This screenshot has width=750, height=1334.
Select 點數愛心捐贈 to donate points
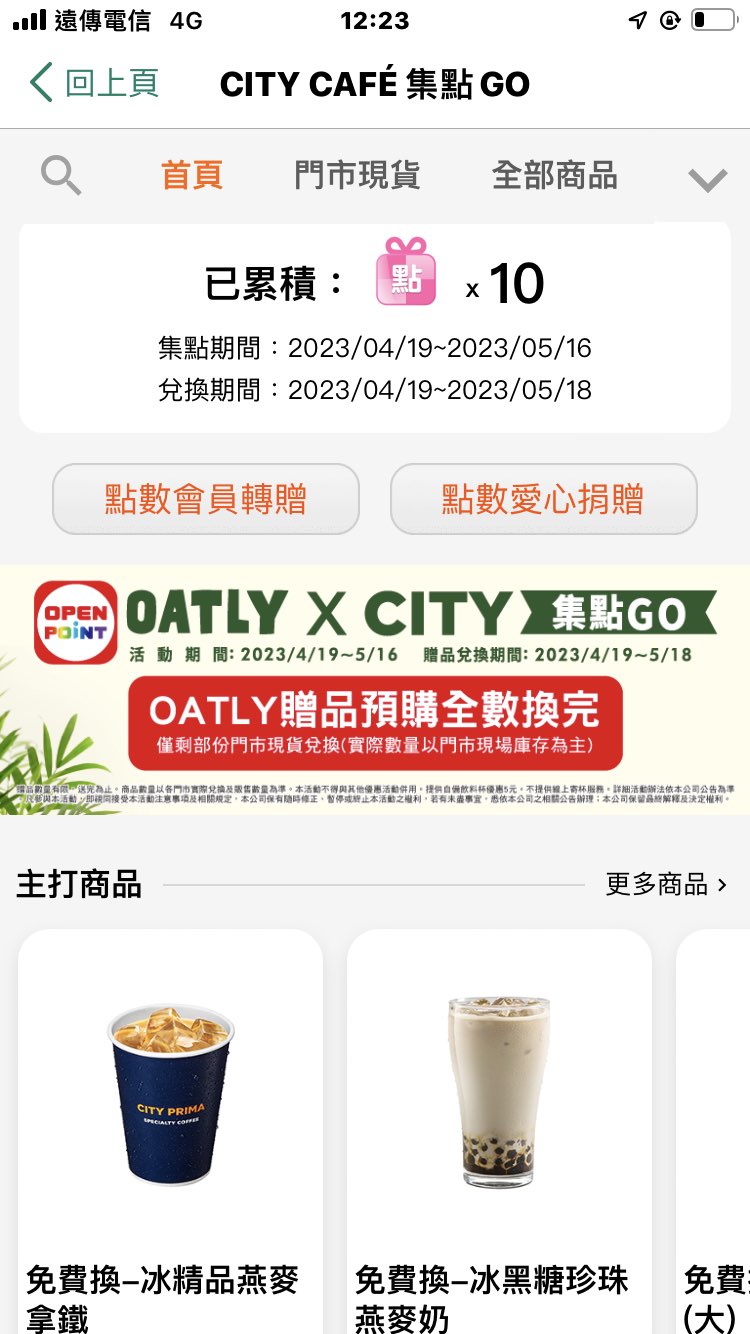tap(543, 499)
